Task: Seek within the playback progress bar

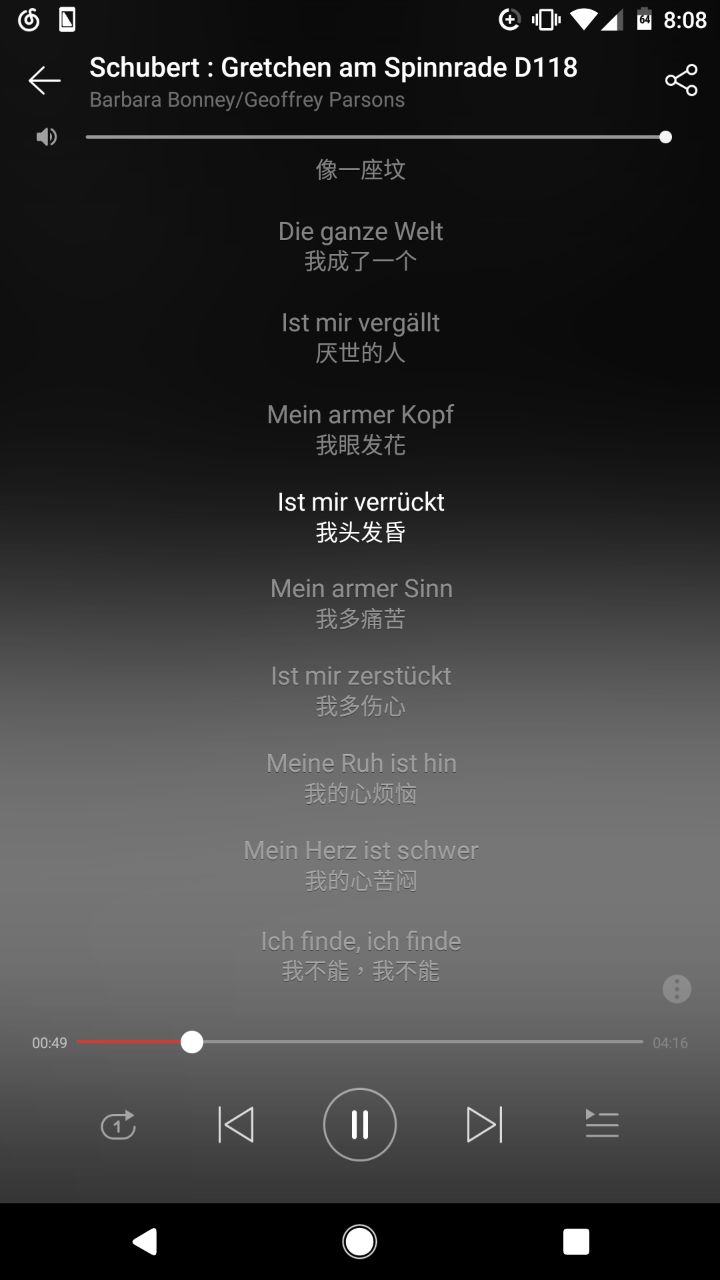Action: click(x=360, y=1042)
